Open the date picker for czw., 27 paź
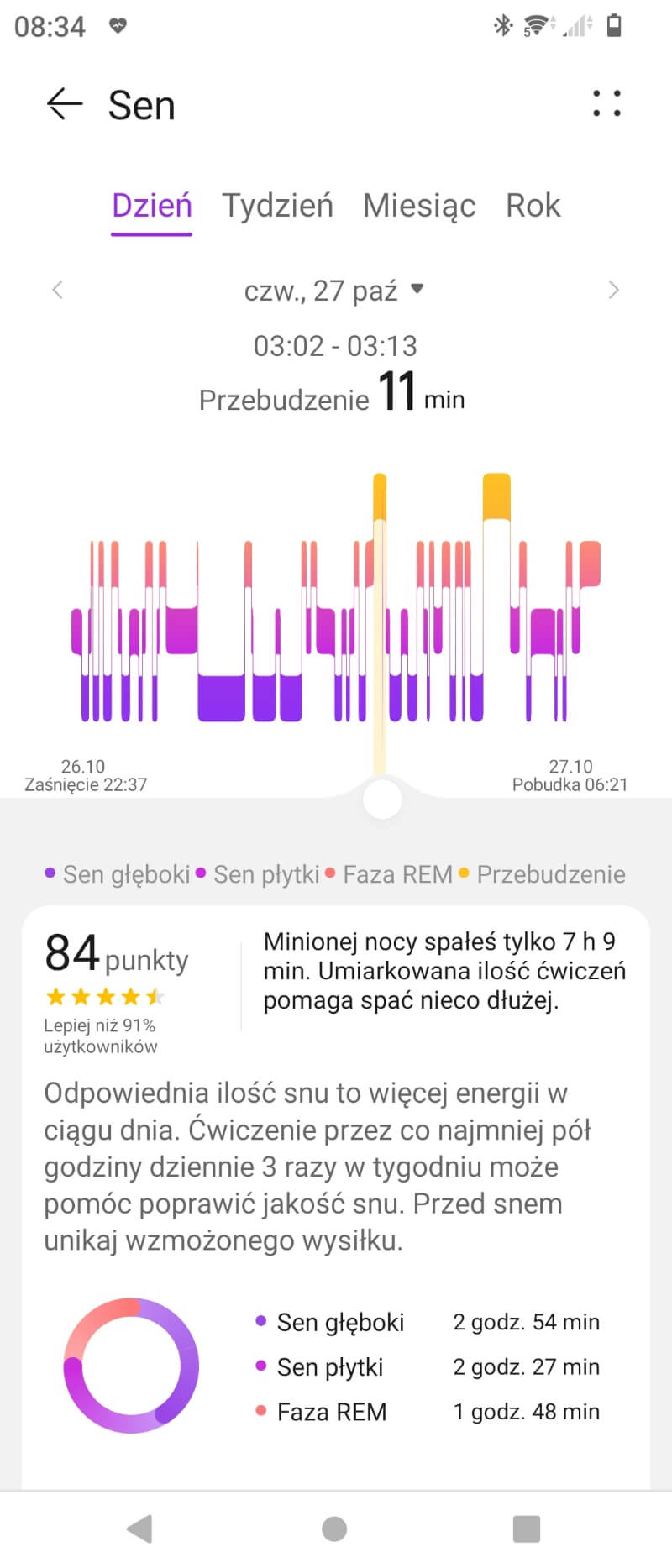The height and width of the screenshot is (1568, 672). (334, 289)
